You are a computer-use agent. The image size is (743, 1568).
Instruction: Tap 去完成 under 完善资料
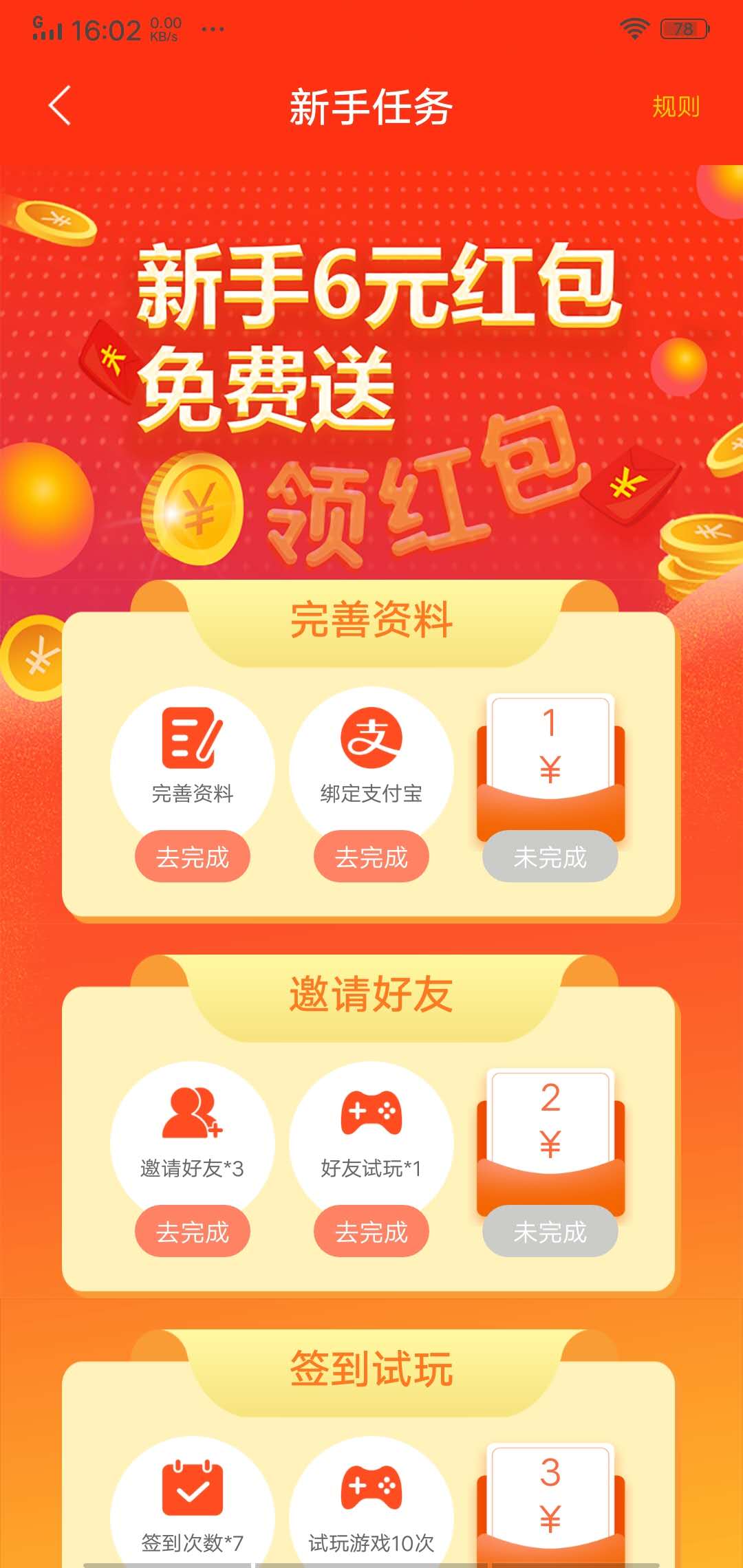tap(193, 857)
